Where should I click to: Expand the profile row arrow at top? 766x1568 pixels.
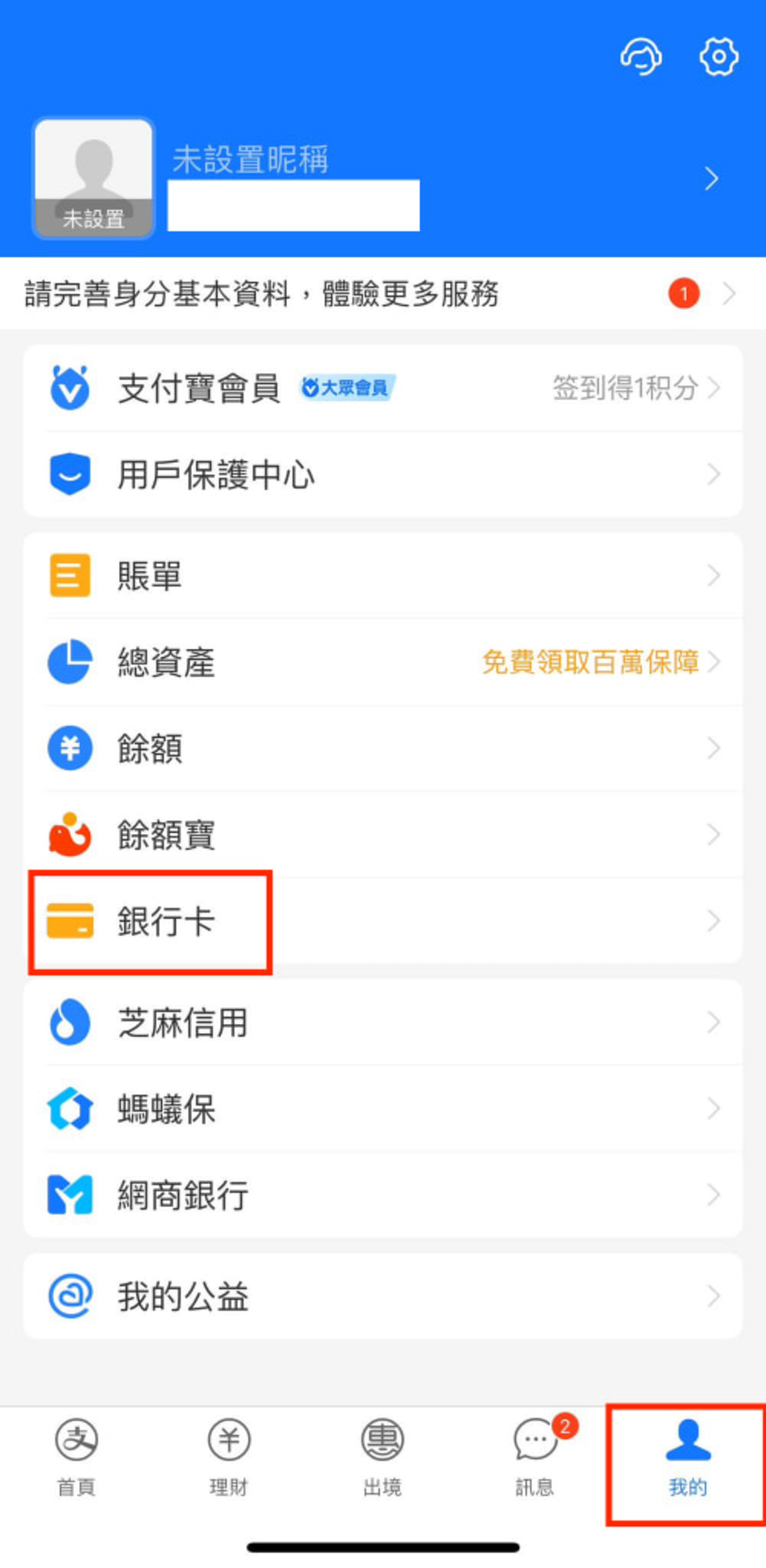(712, 178)
